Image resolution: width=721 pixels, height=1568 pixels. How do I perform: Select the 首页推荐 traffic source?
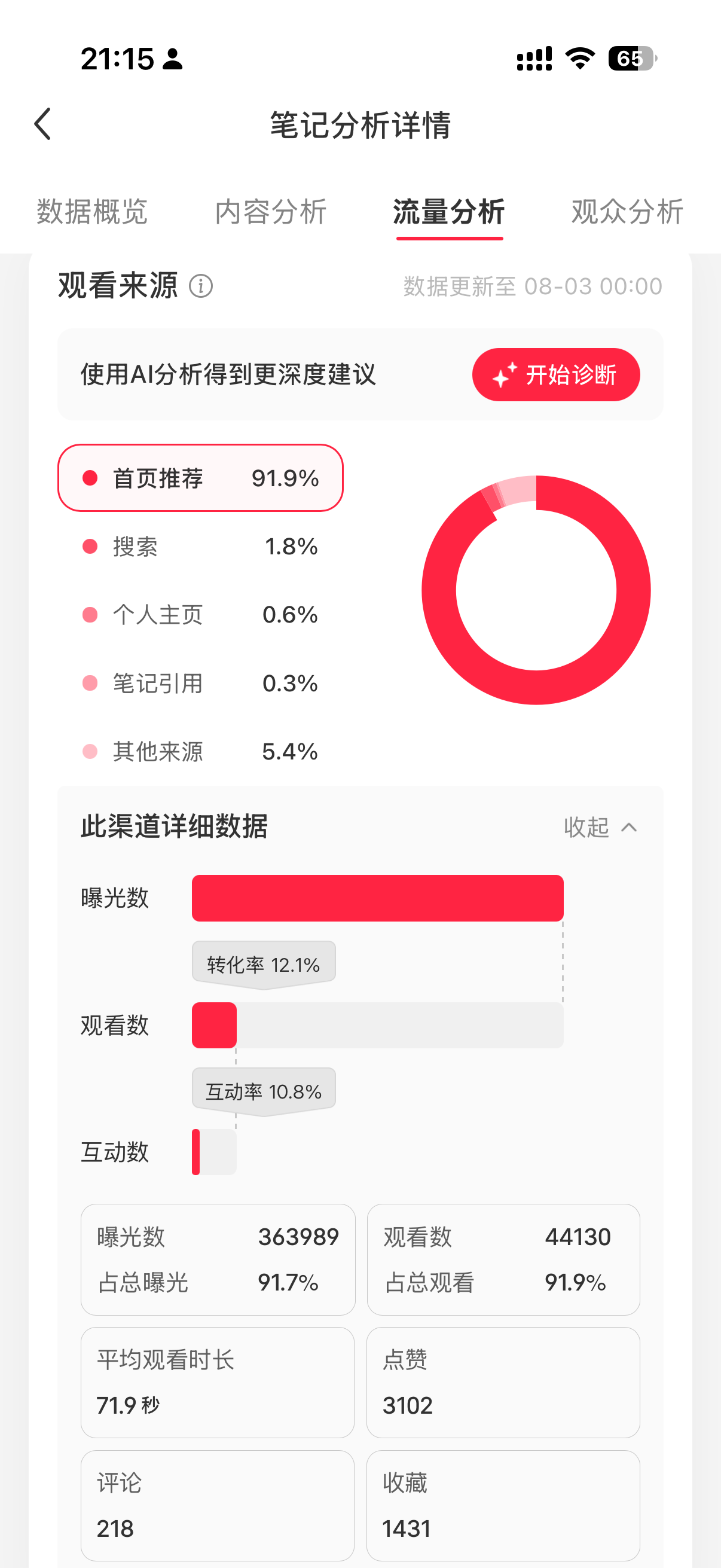click(200, 478)
